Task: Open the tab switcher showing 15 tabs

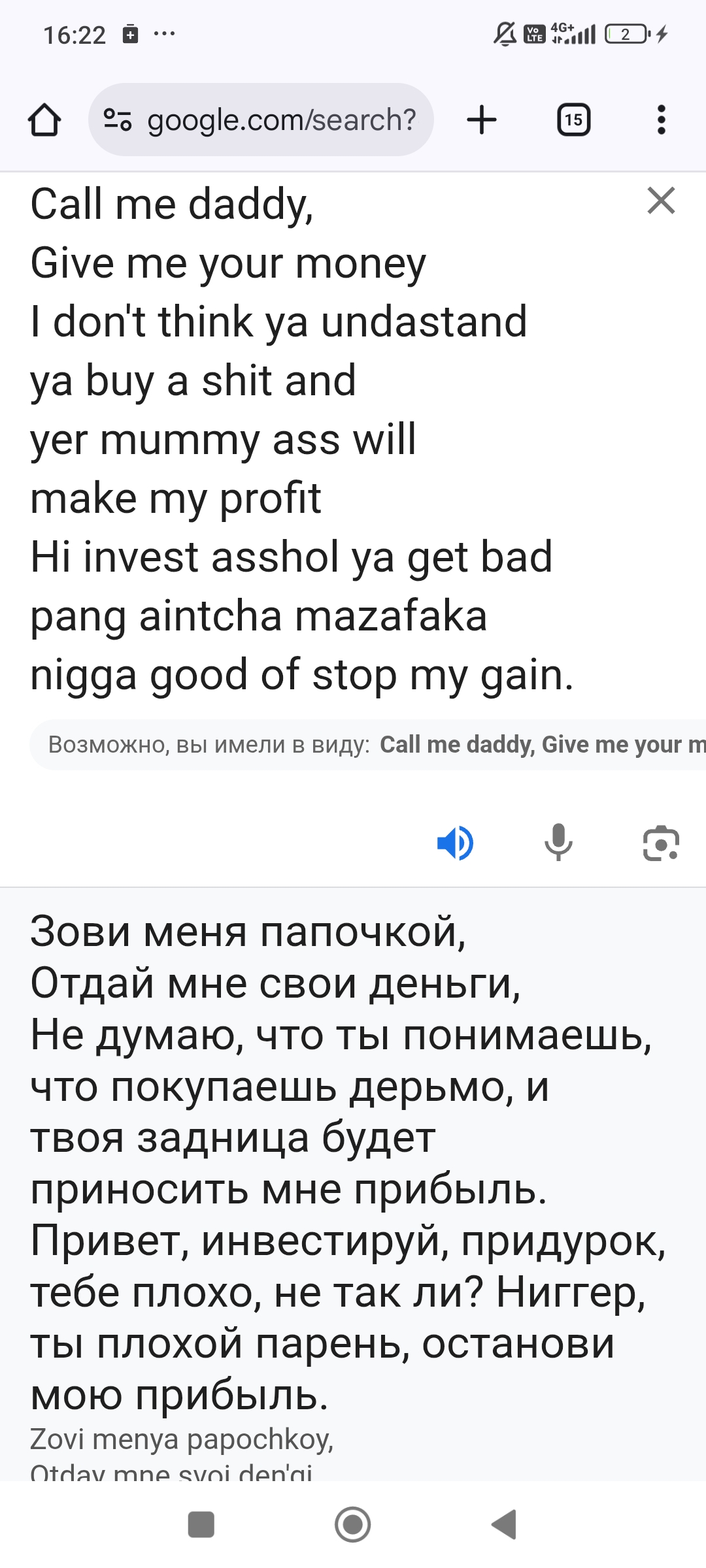Action: [573, 120]
